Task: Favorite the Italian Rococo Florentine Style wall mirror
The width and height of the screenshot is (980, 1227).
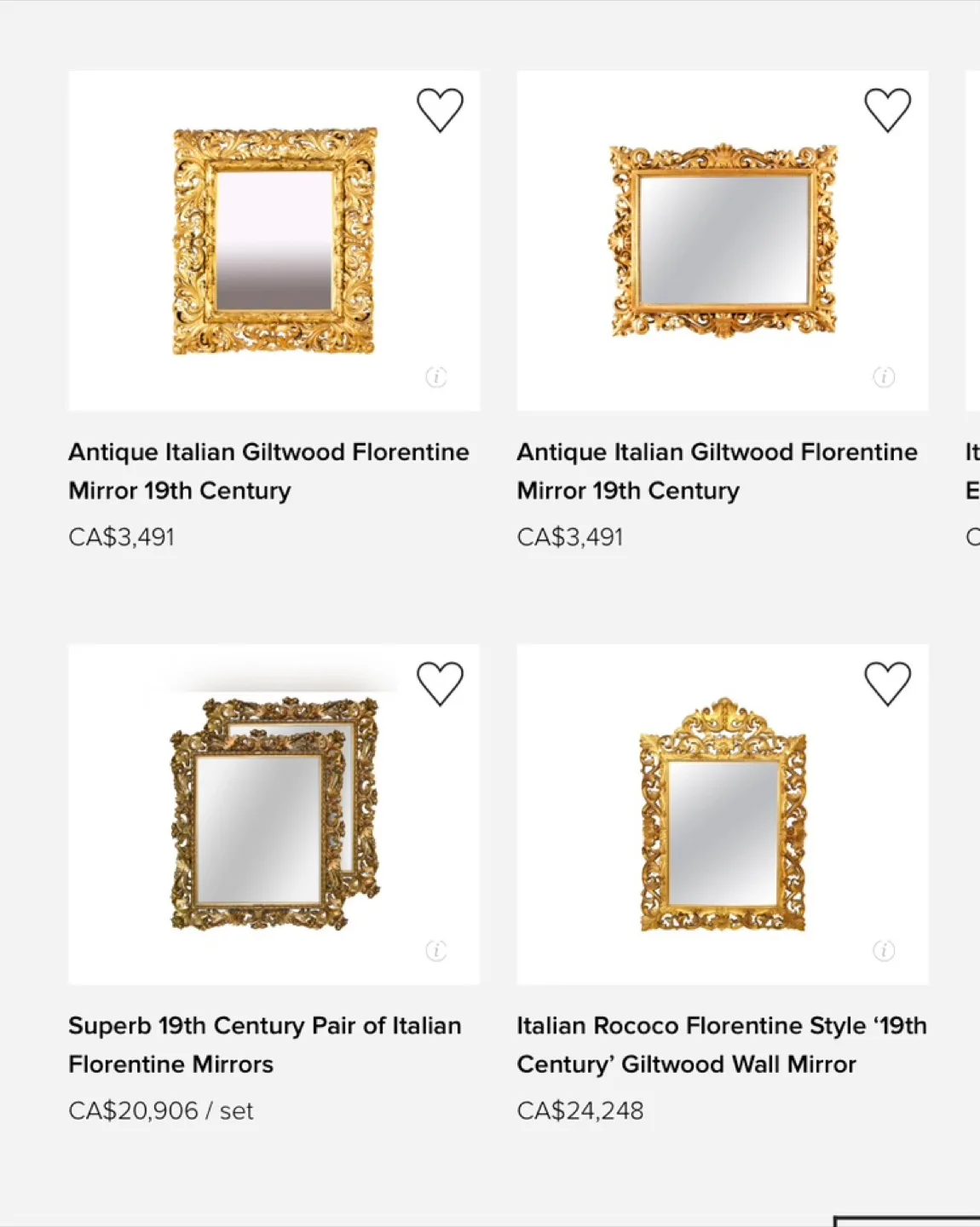Action: pyautogui.click(x=887, y=683)
